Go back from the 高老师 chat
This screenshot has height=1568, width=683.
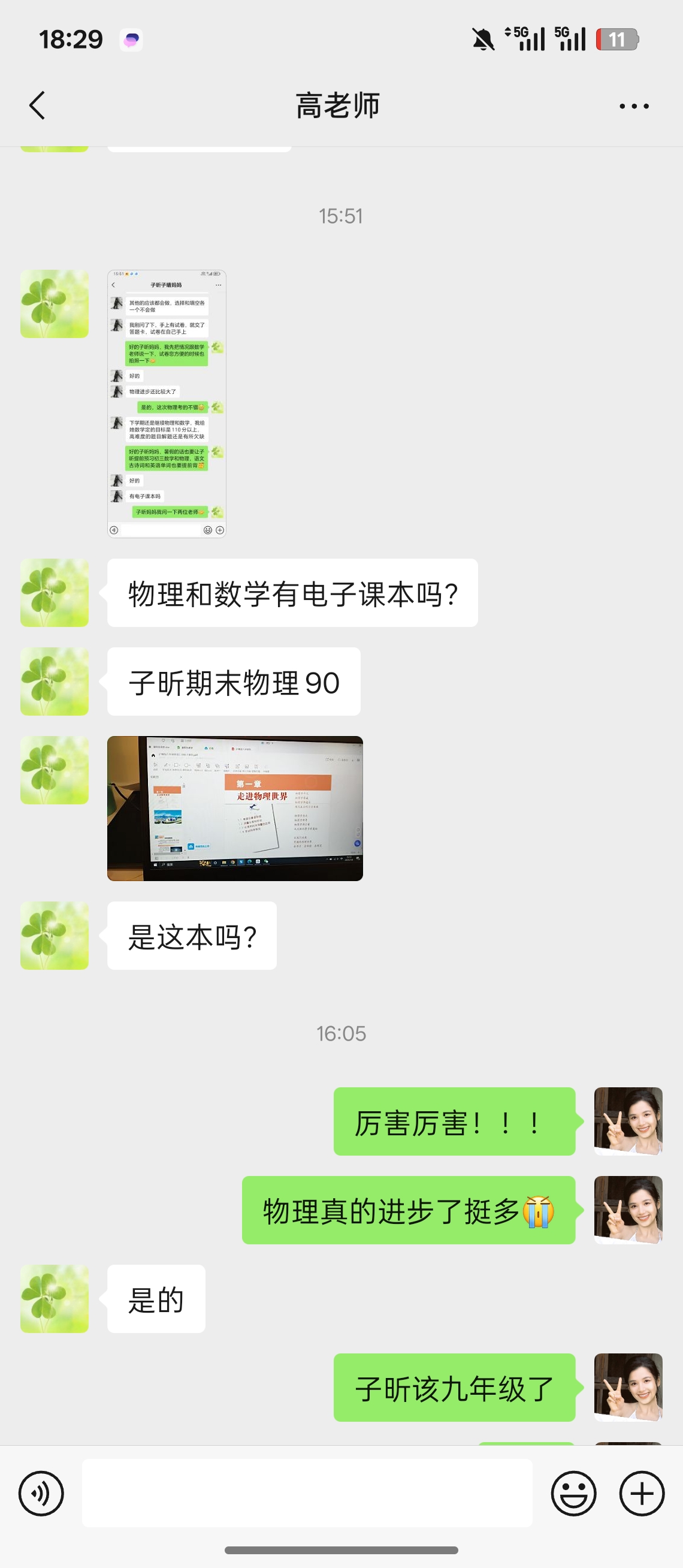(x=37, y=105)
